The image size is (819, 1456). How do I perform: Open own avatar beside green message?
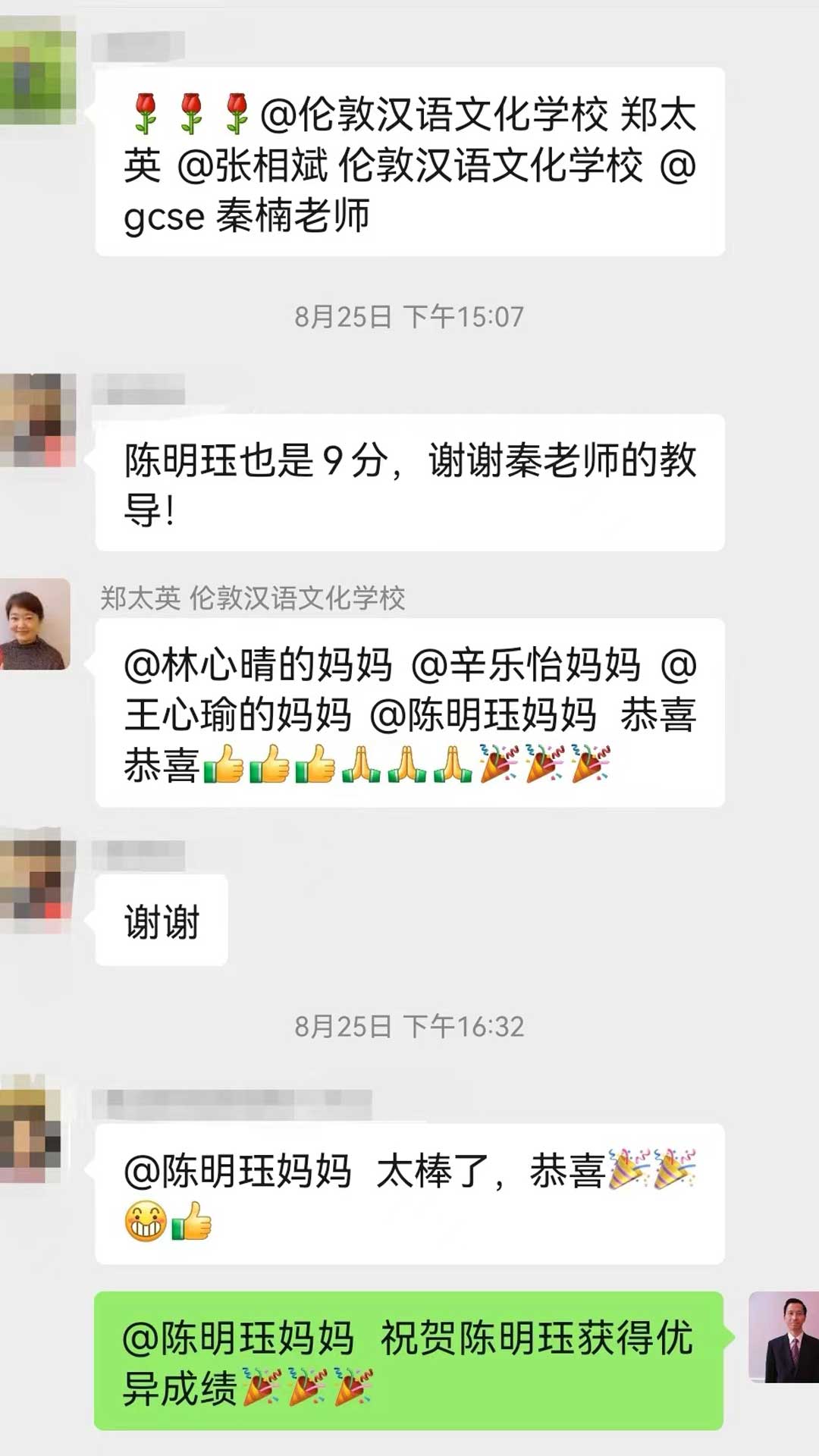(x=783, y=1337)
